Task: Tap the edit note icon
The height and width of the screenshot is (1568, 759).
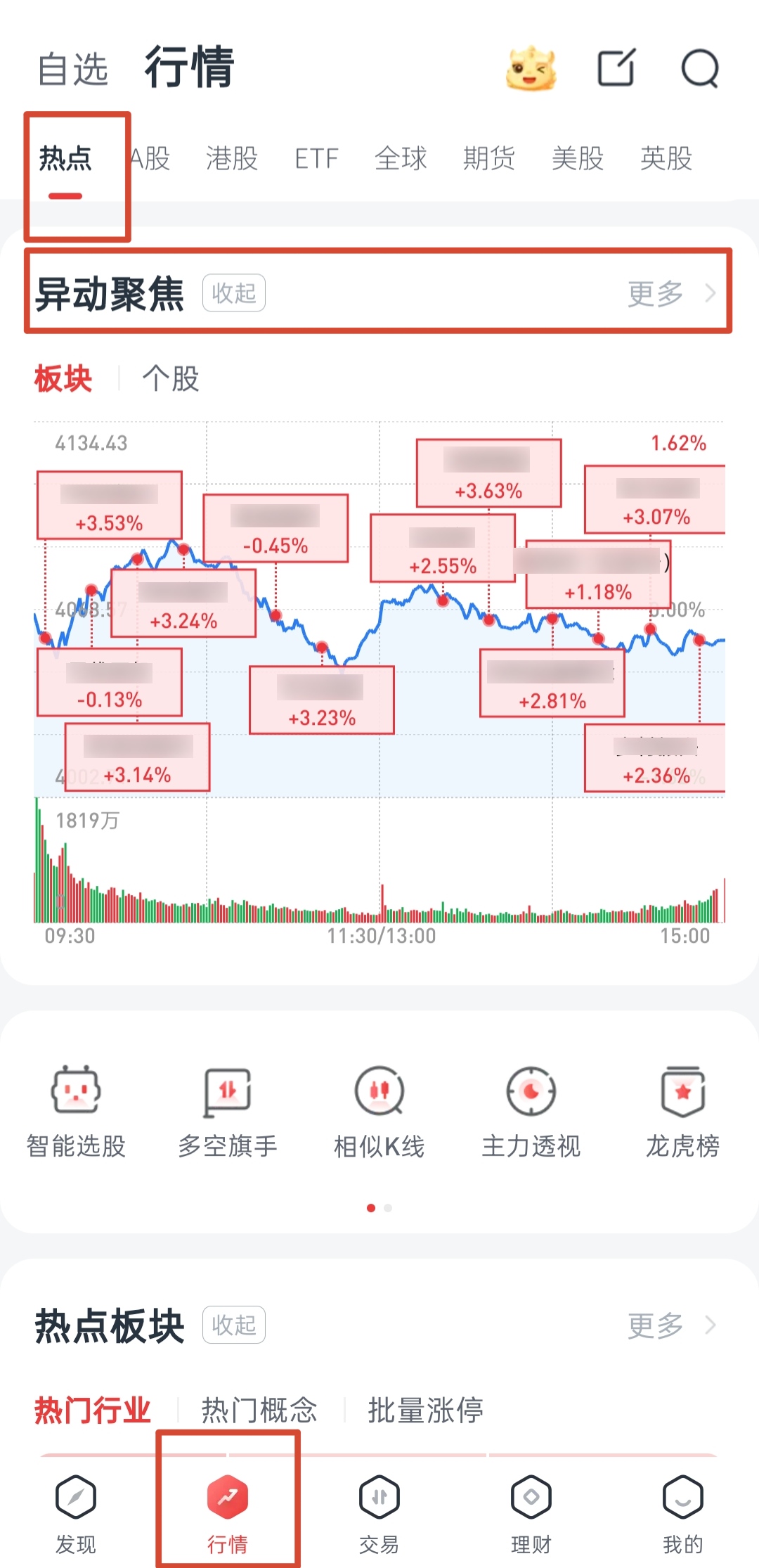Action: (616, 68)
